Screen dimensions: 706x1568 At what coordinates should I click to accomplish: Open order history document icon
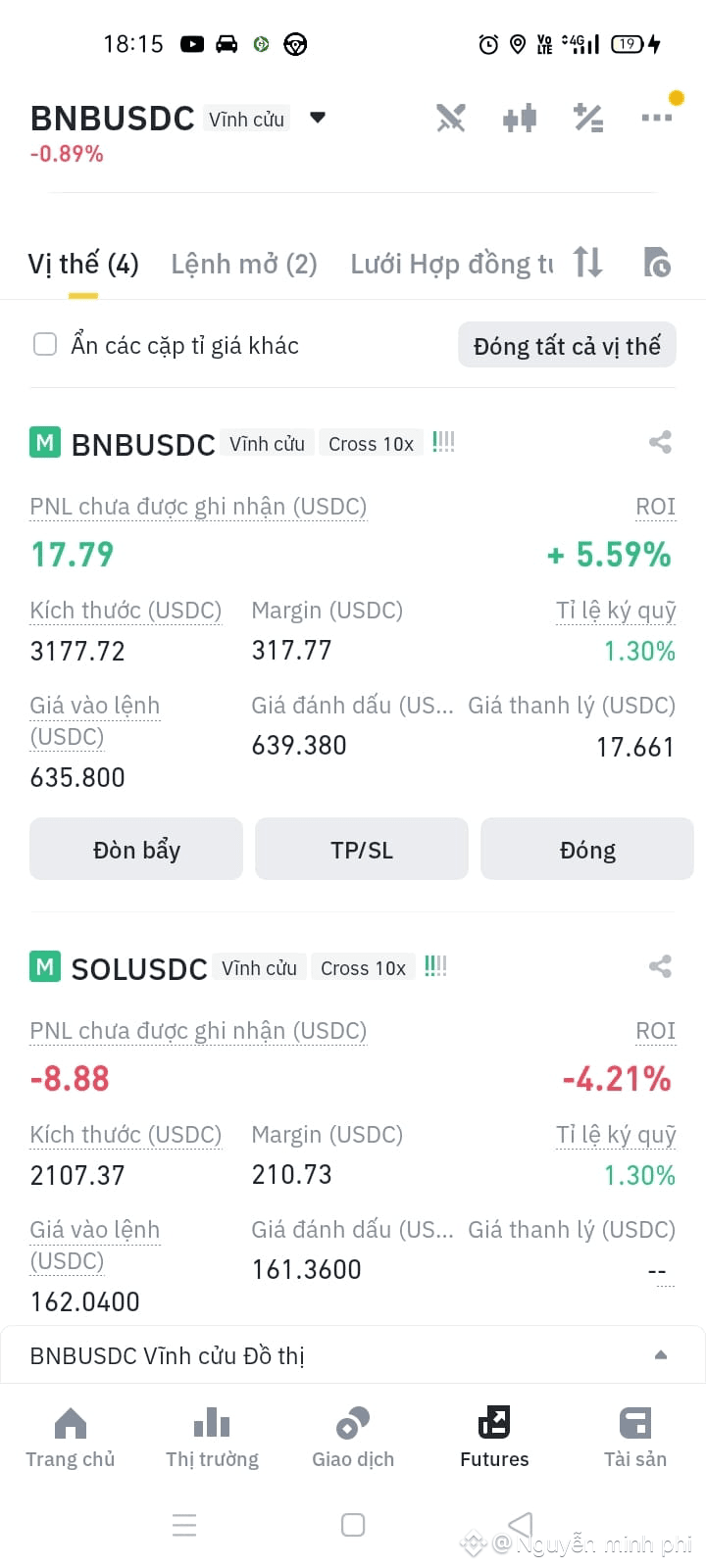656,263
